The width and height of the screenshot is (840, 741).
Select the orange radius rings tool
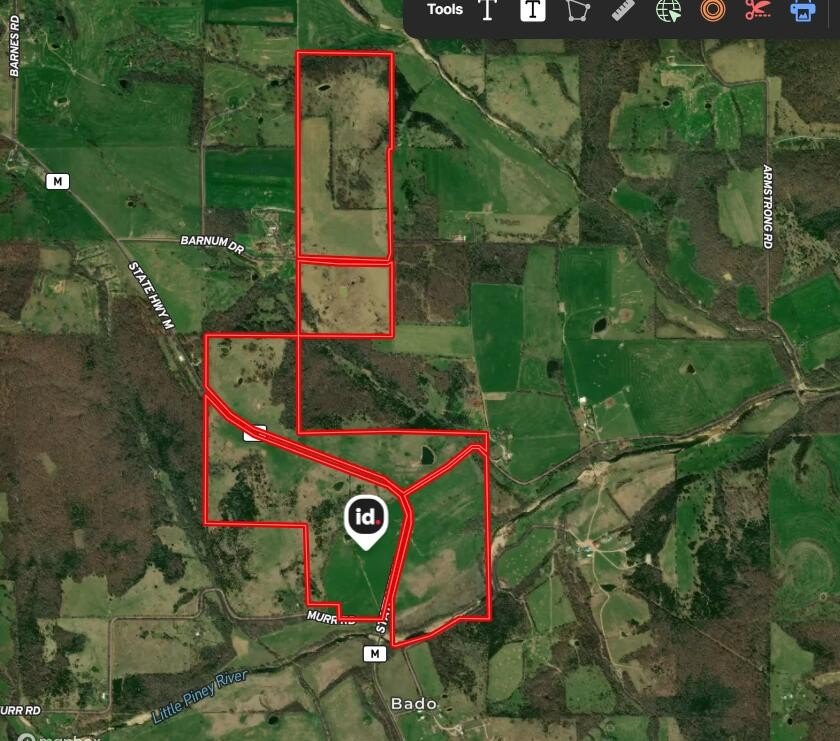tap(712, 11)
